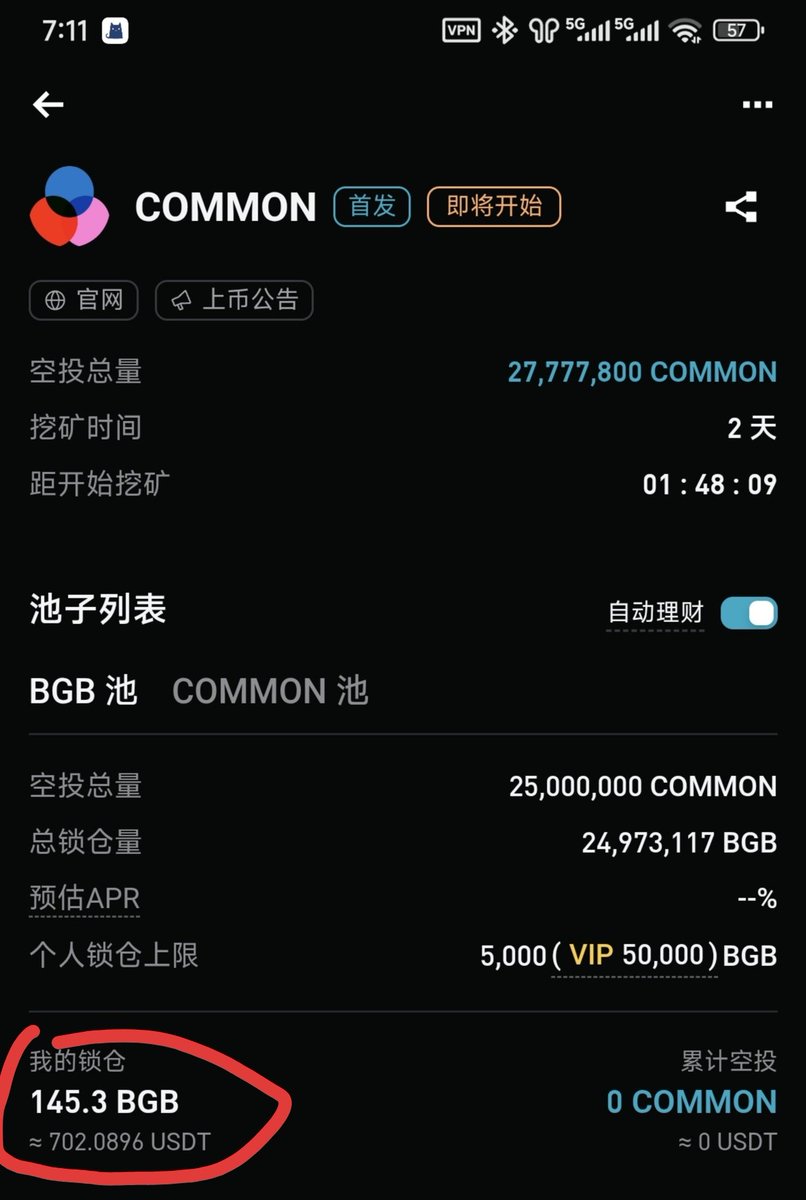806x1200 pixels.
Task: Go back using the top-left arrow
Action: (x=48, y=104)
